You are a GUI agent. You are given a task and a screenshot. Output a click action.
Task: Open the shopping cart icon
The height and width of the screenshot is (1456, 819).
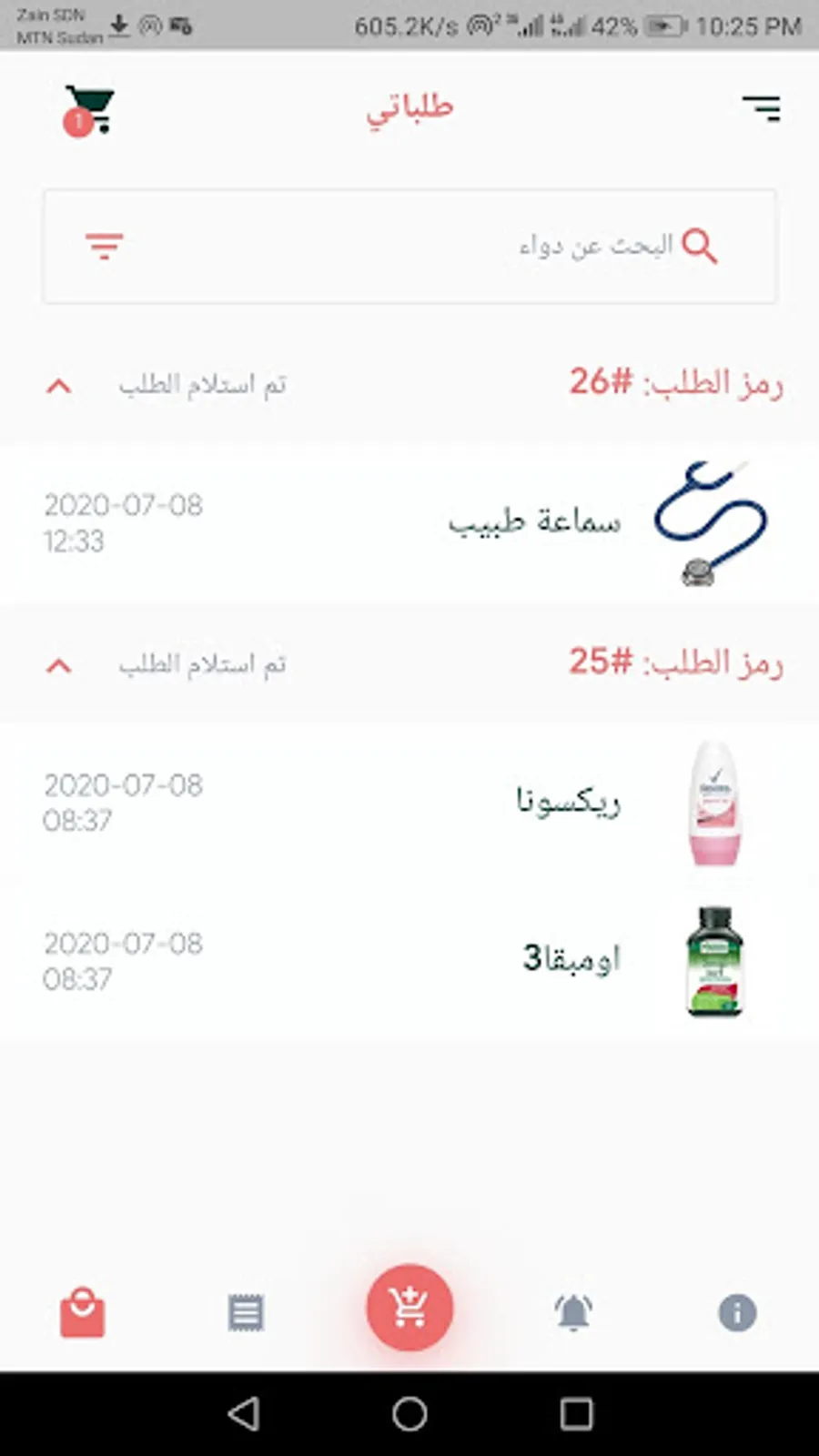[88, 110]
